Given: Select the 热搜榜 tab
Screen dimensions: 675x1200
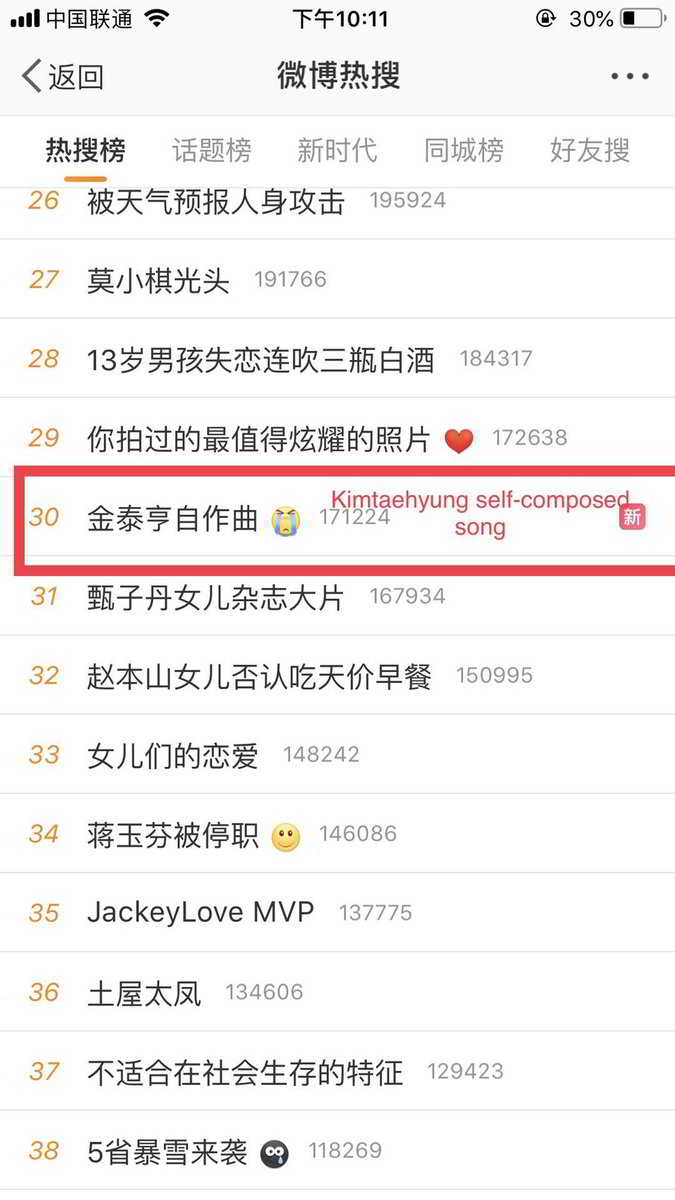Looking at the screenshot, I should [86, 150].
